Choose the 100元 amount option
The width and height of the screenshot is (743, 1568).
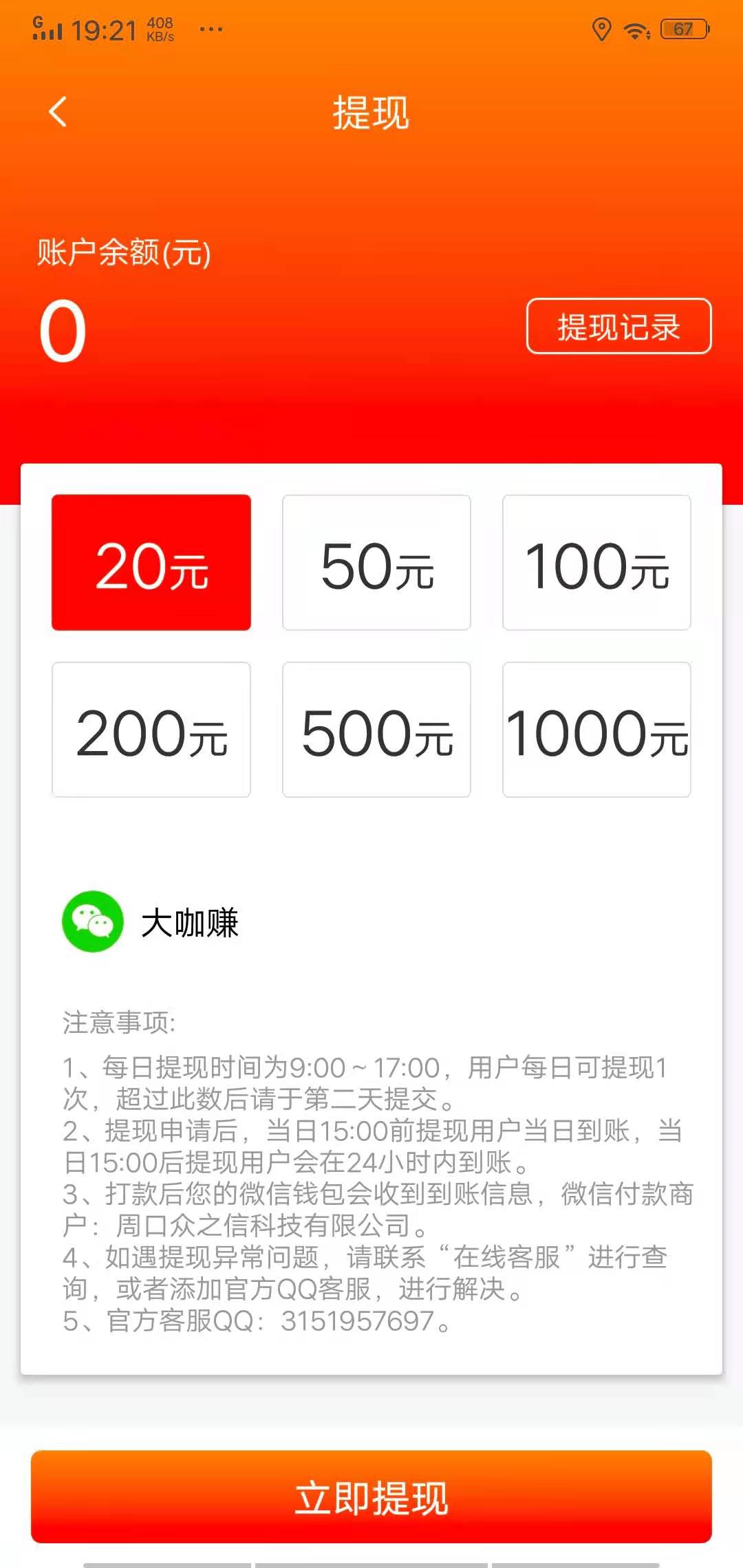596,563
